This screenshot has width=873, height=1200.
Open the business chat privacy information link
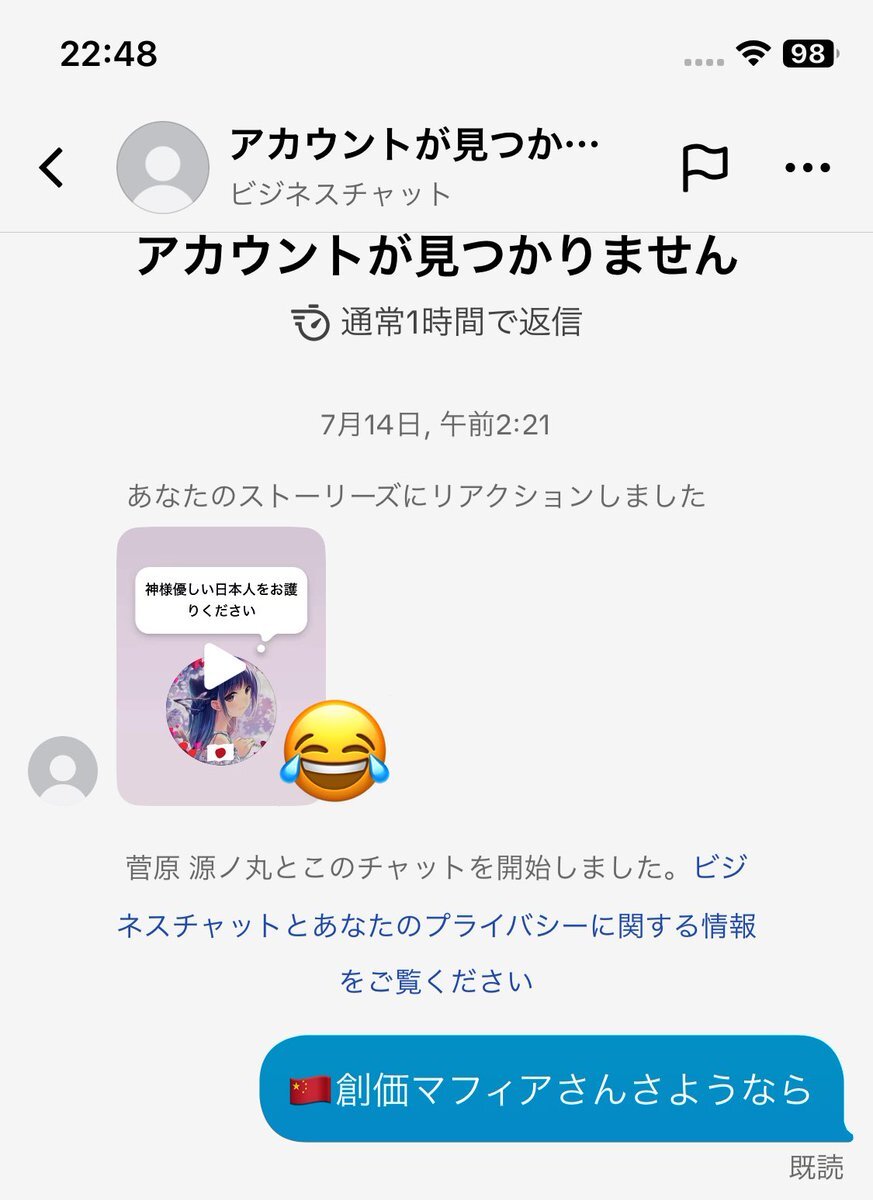click(x=436, y=925)
